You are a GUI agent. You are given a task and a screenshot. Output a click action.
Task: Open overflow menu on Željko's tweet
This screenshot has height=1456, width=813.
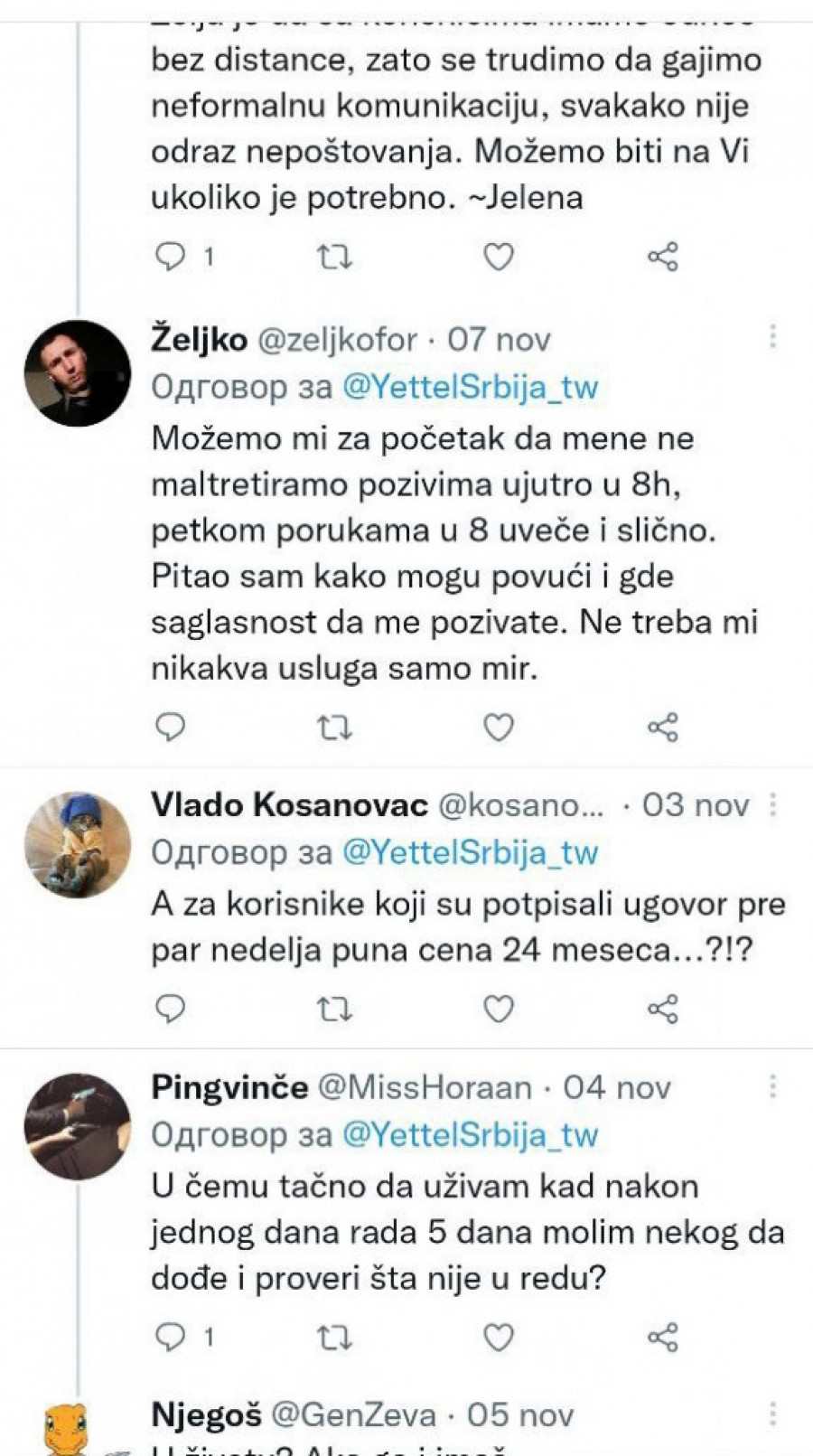772,336
